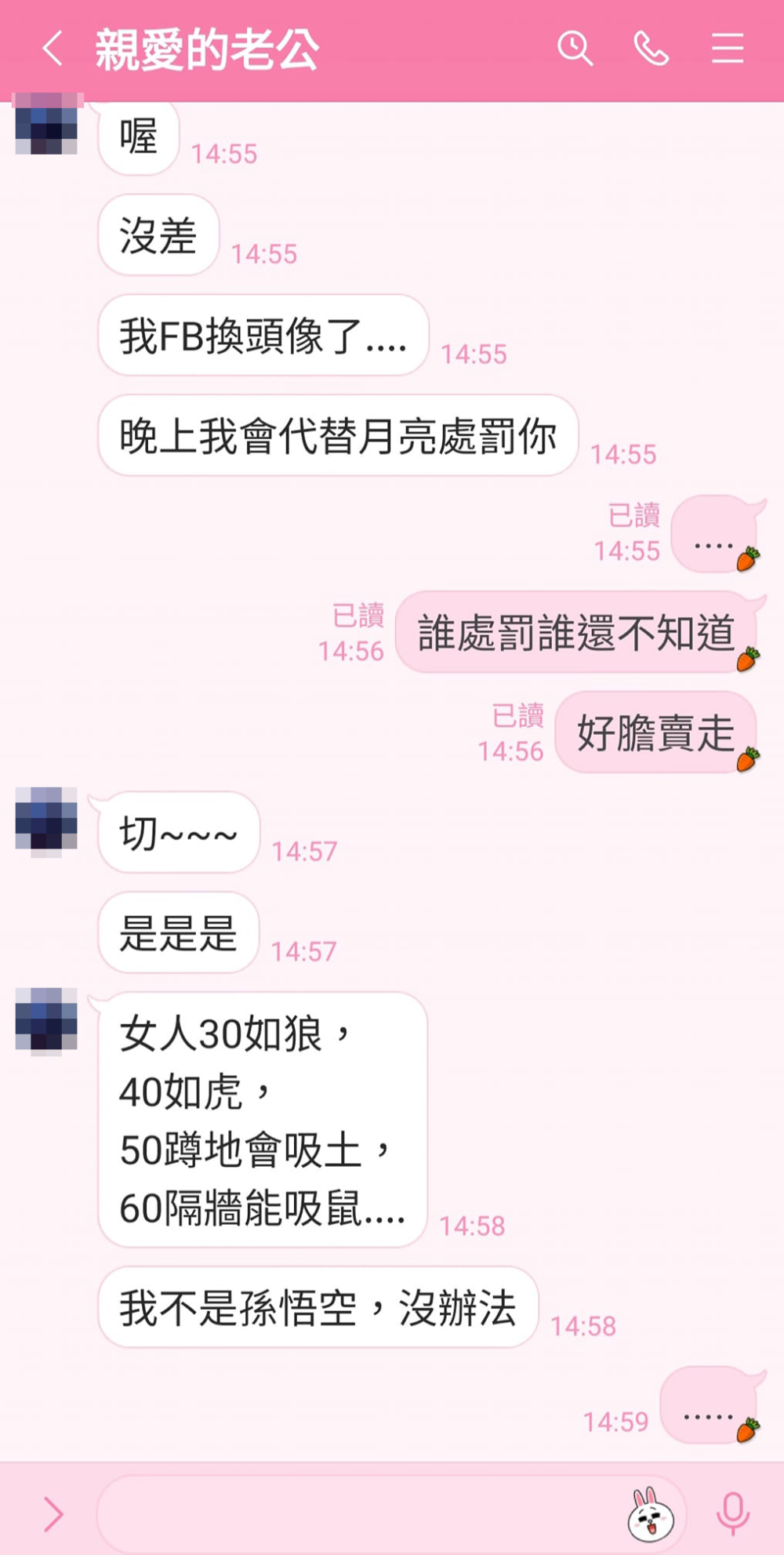This screenshot has height=1555, width=784.
Task: Search messages in this chat
Action: [x=575, y=49]
